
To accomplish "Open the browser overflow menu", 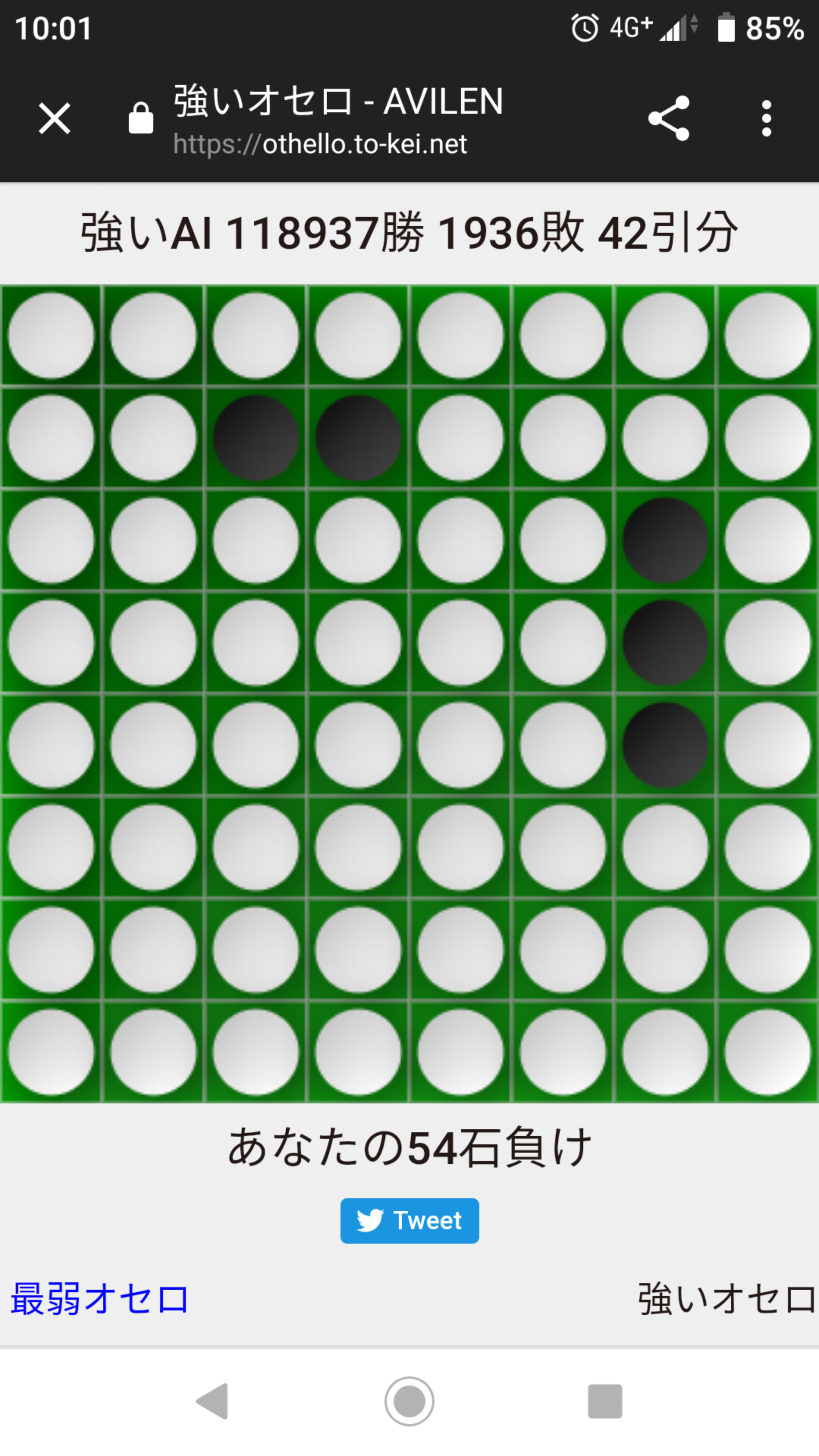I will 766,119.
